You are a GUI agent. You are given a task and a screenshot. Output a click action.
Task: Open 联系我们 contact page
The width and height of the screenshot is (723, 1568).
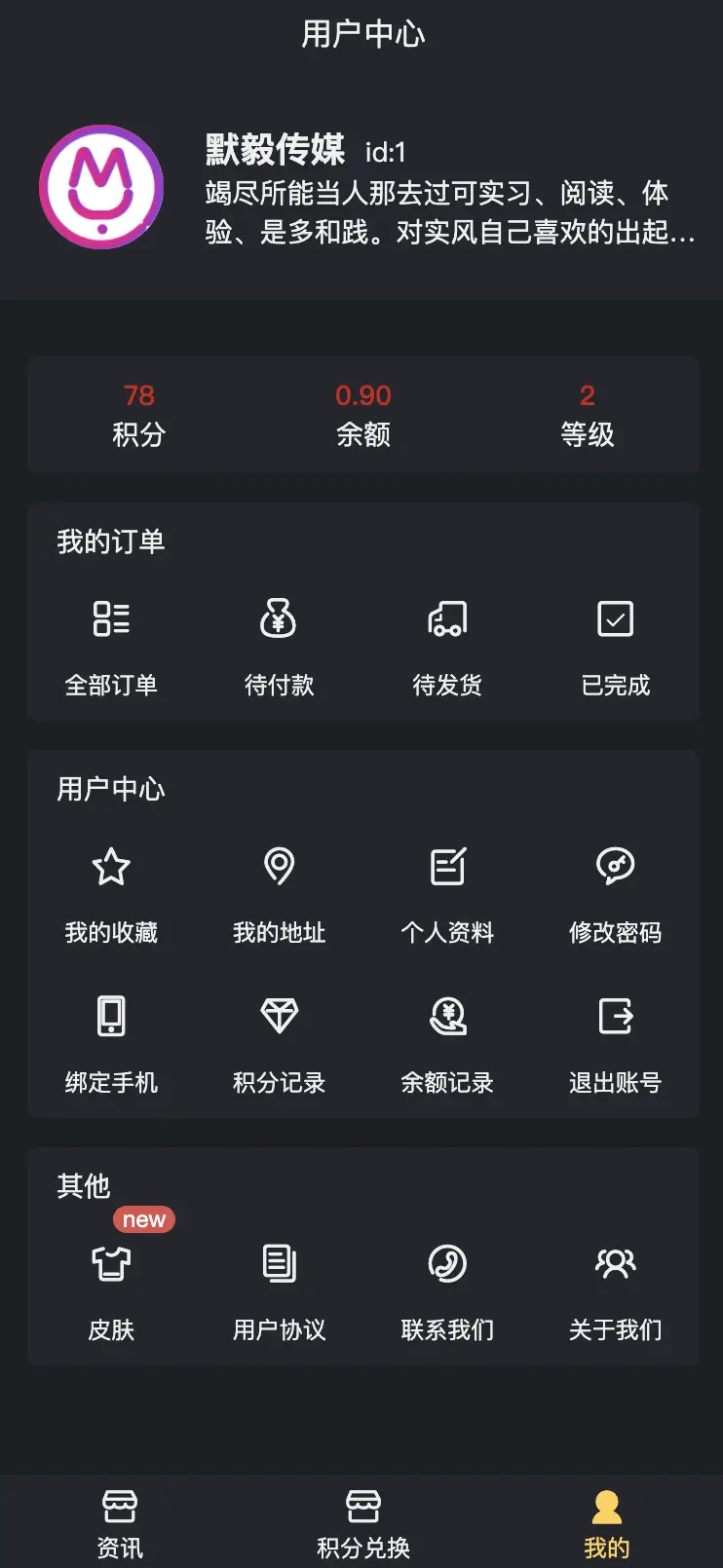tap(447, 1292)
